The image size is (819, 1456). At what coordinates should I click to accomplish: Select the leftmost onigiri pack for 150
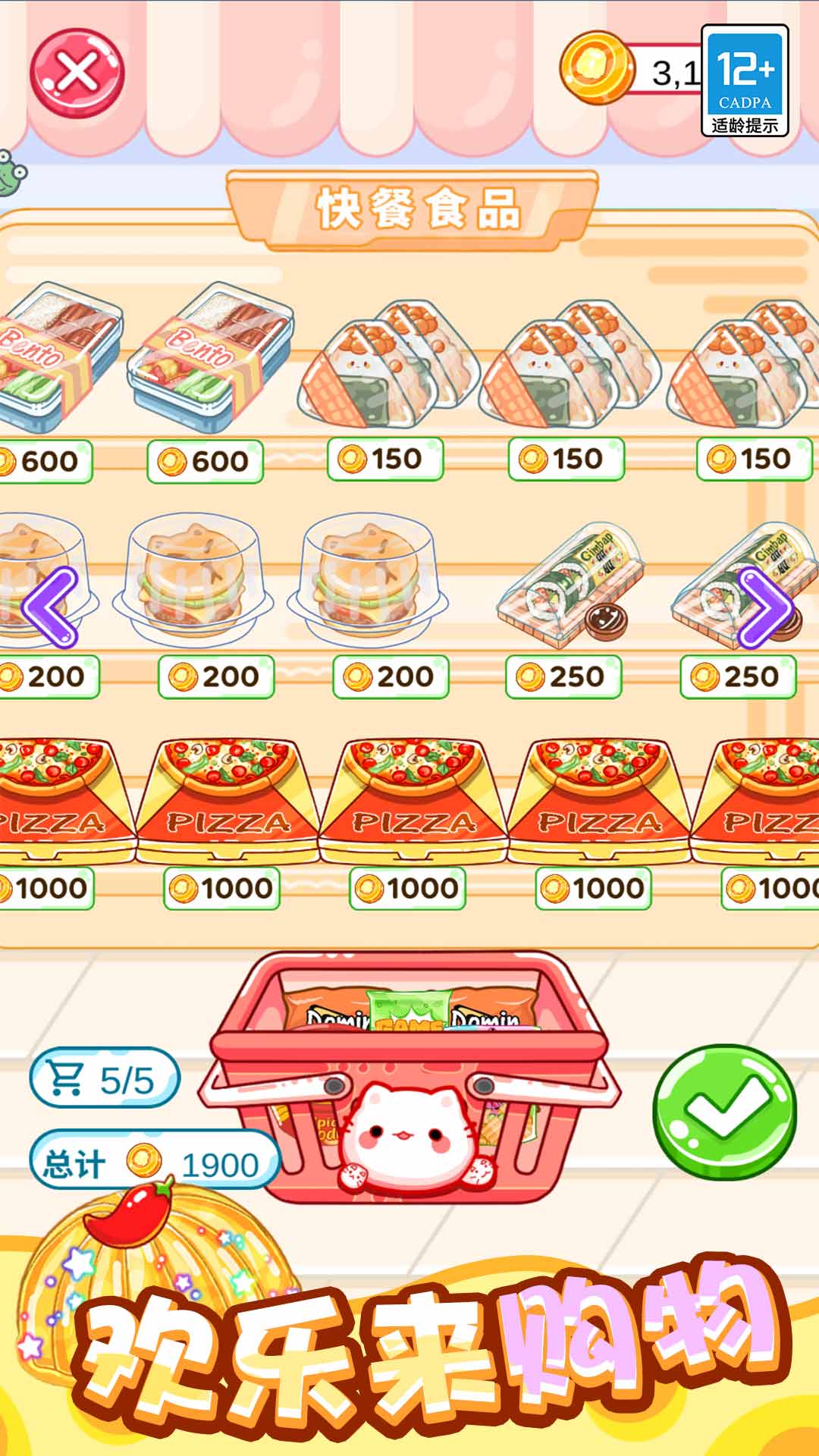pyautogui.click(x=387, y=364)
